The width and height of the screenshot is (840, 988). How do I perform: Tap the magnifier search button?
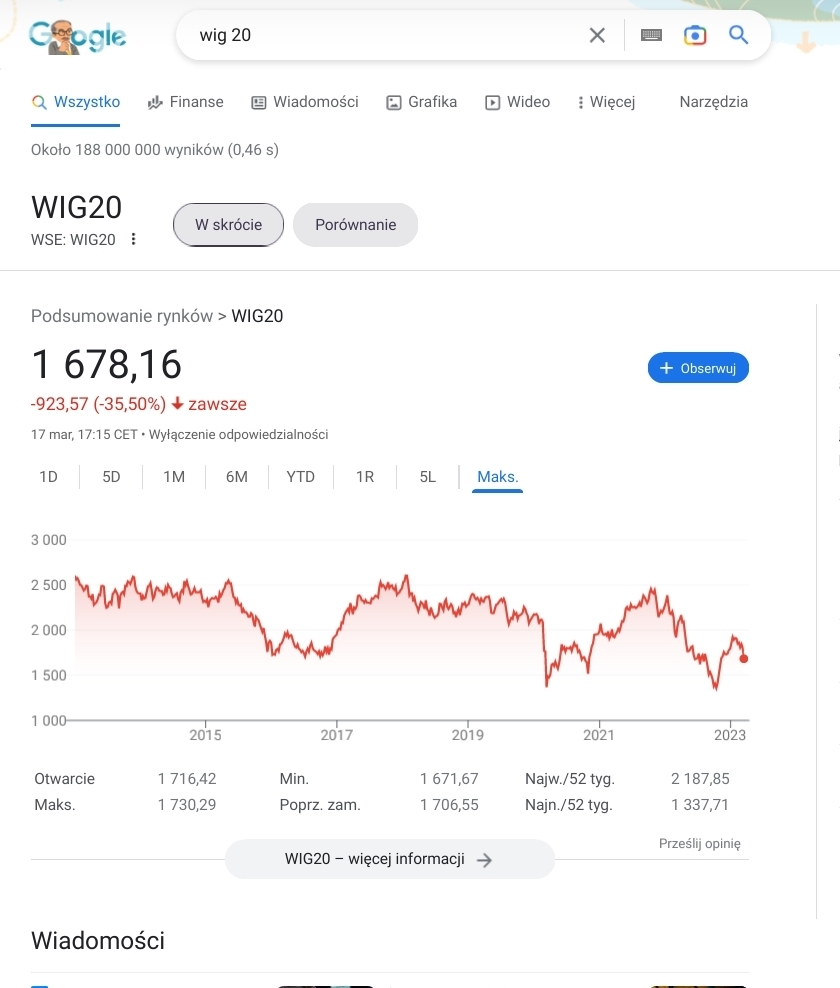739,36
